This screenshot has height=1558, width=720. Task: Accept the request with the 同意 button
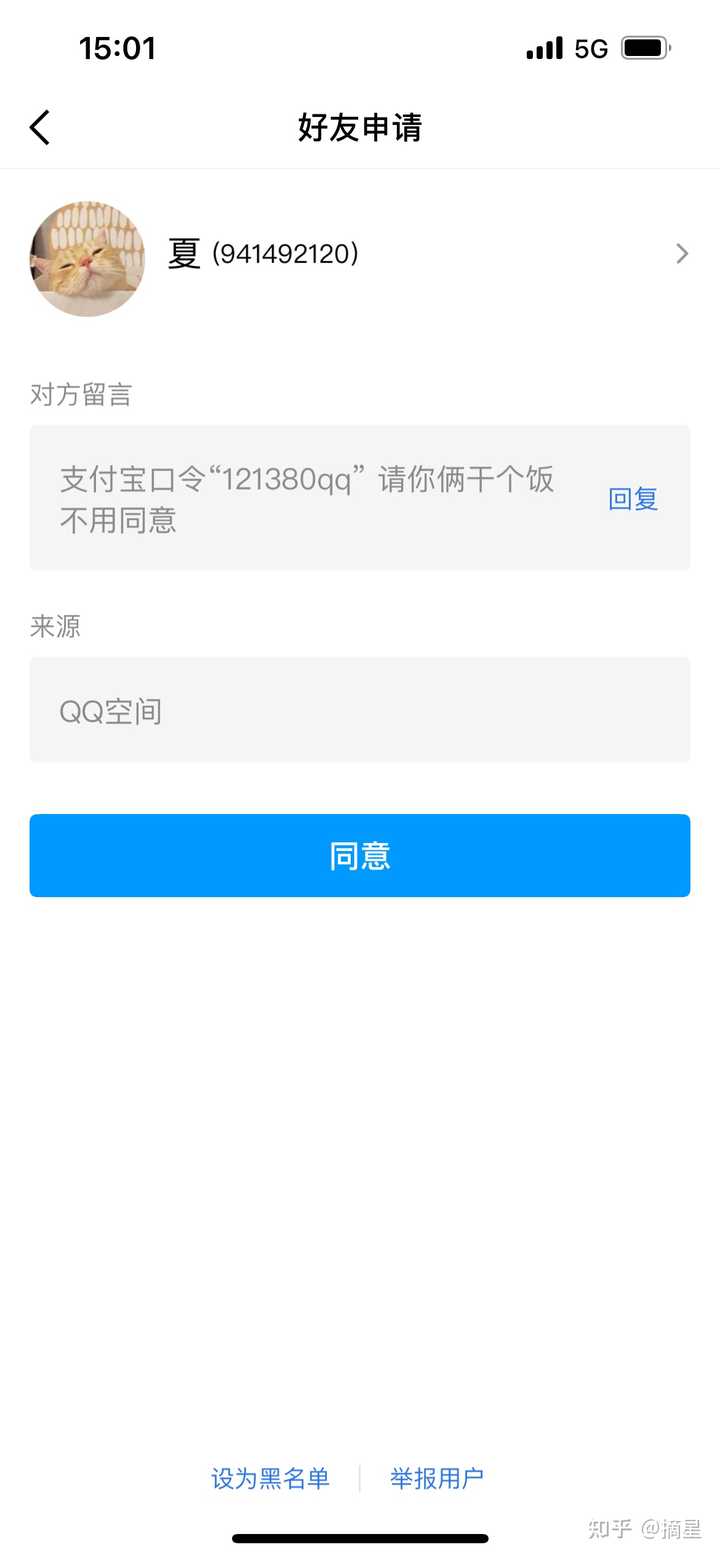(x=360, y=856)
